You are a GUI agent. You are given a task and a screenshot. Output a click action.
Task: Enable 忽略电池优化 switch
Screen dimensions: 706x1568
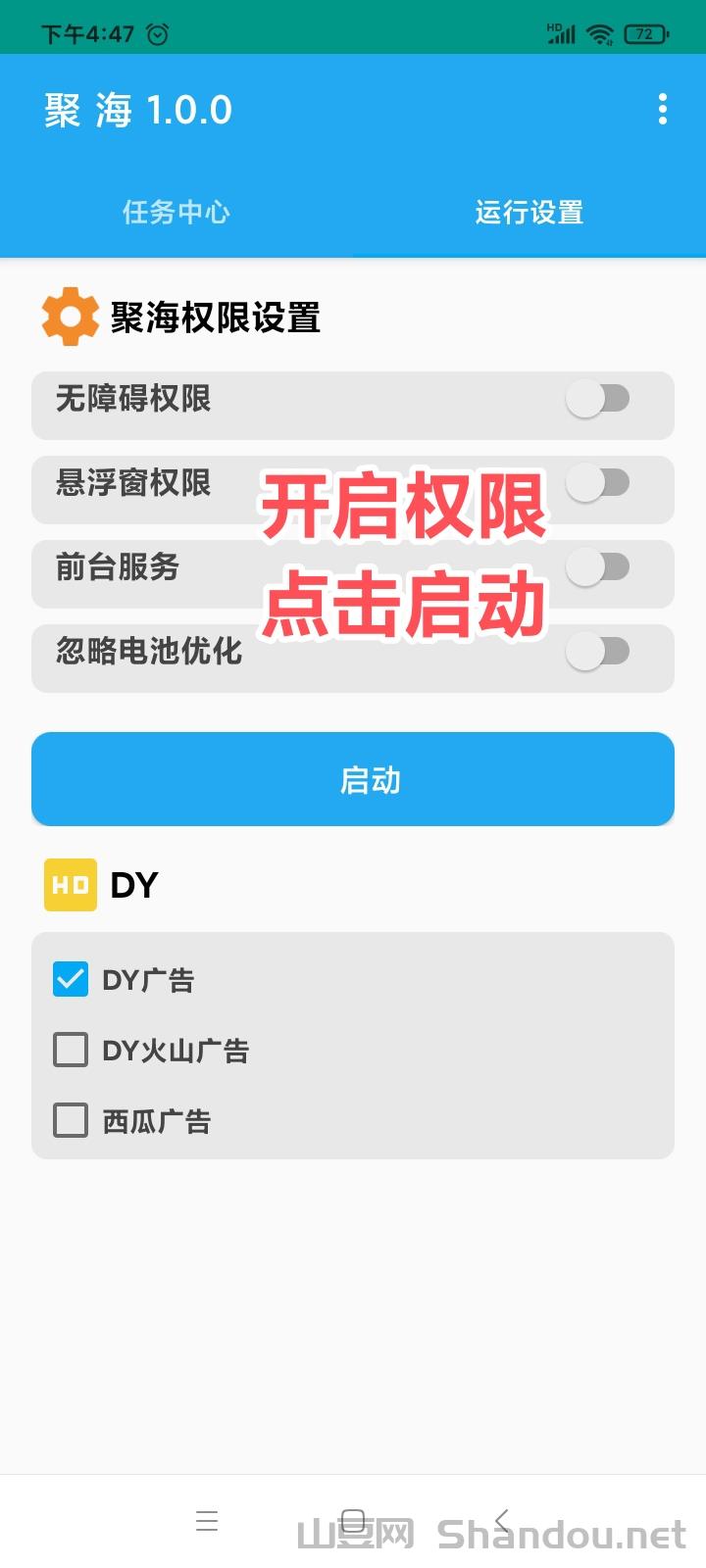tap(598, 652)
